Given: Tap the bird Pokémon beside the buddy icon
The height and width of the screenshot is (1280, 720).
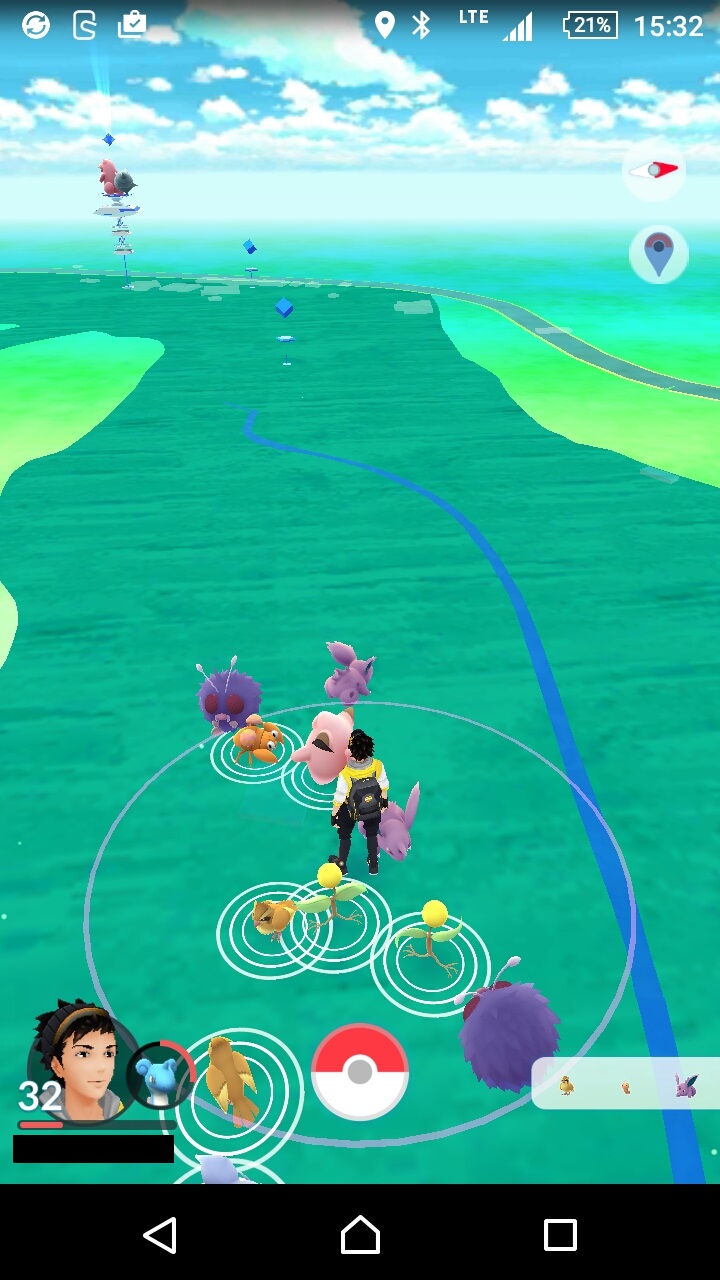Looking at the screenshot, I should 232,1080.
